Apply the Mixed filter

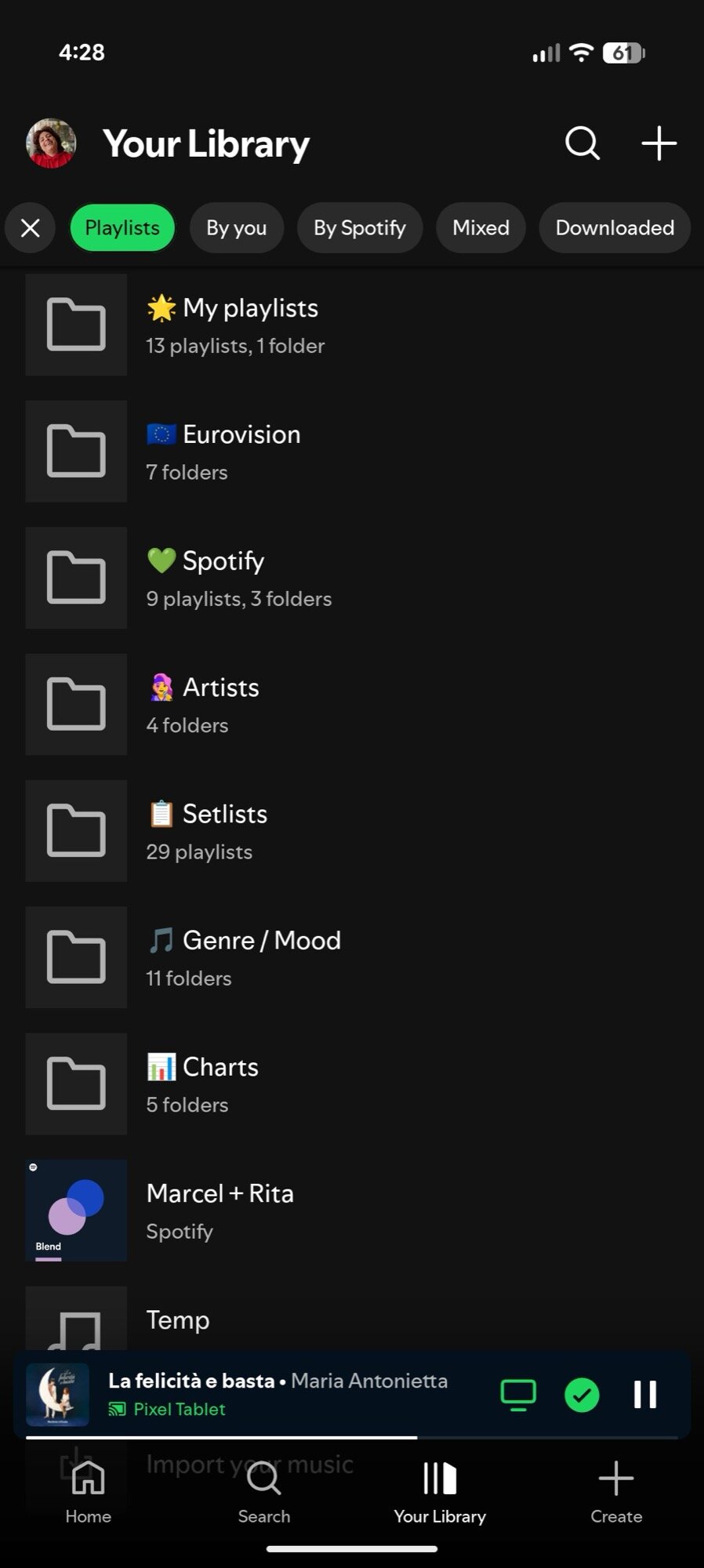click(481, 227)
